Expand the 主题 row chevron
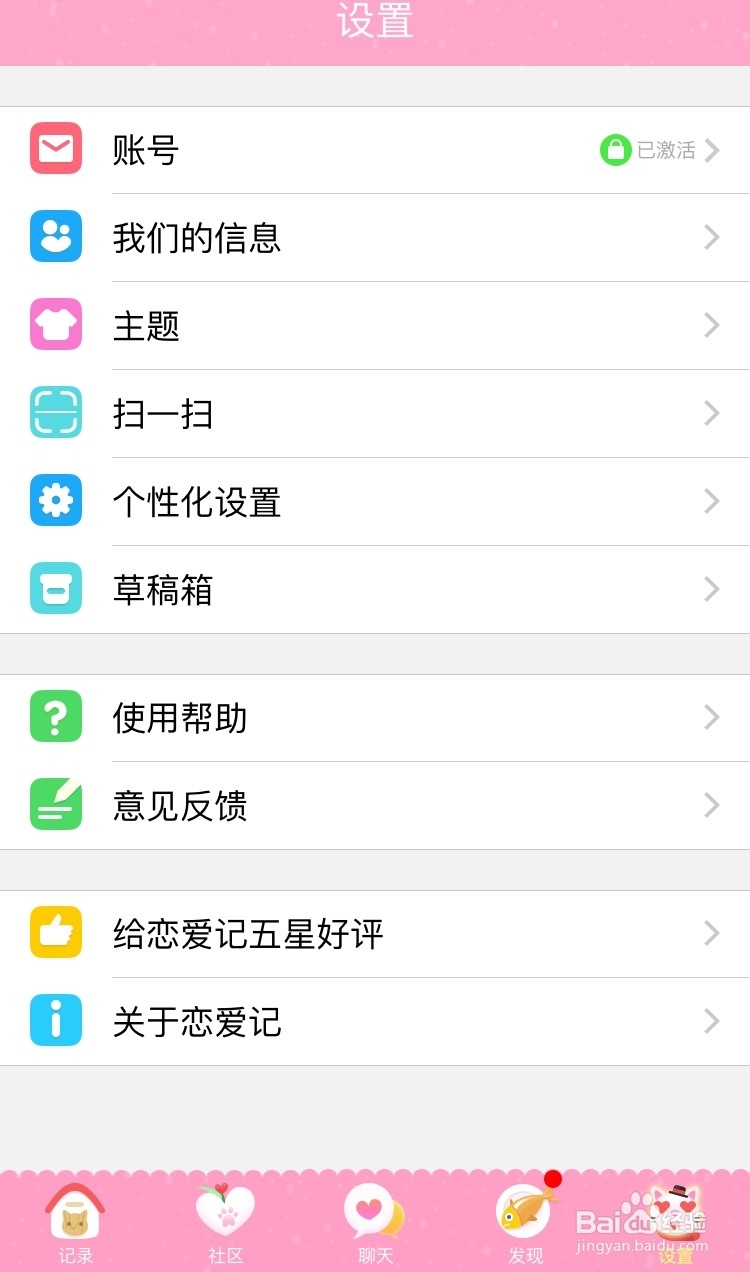Screen dimensions: 750x1272 click(712, 325)
